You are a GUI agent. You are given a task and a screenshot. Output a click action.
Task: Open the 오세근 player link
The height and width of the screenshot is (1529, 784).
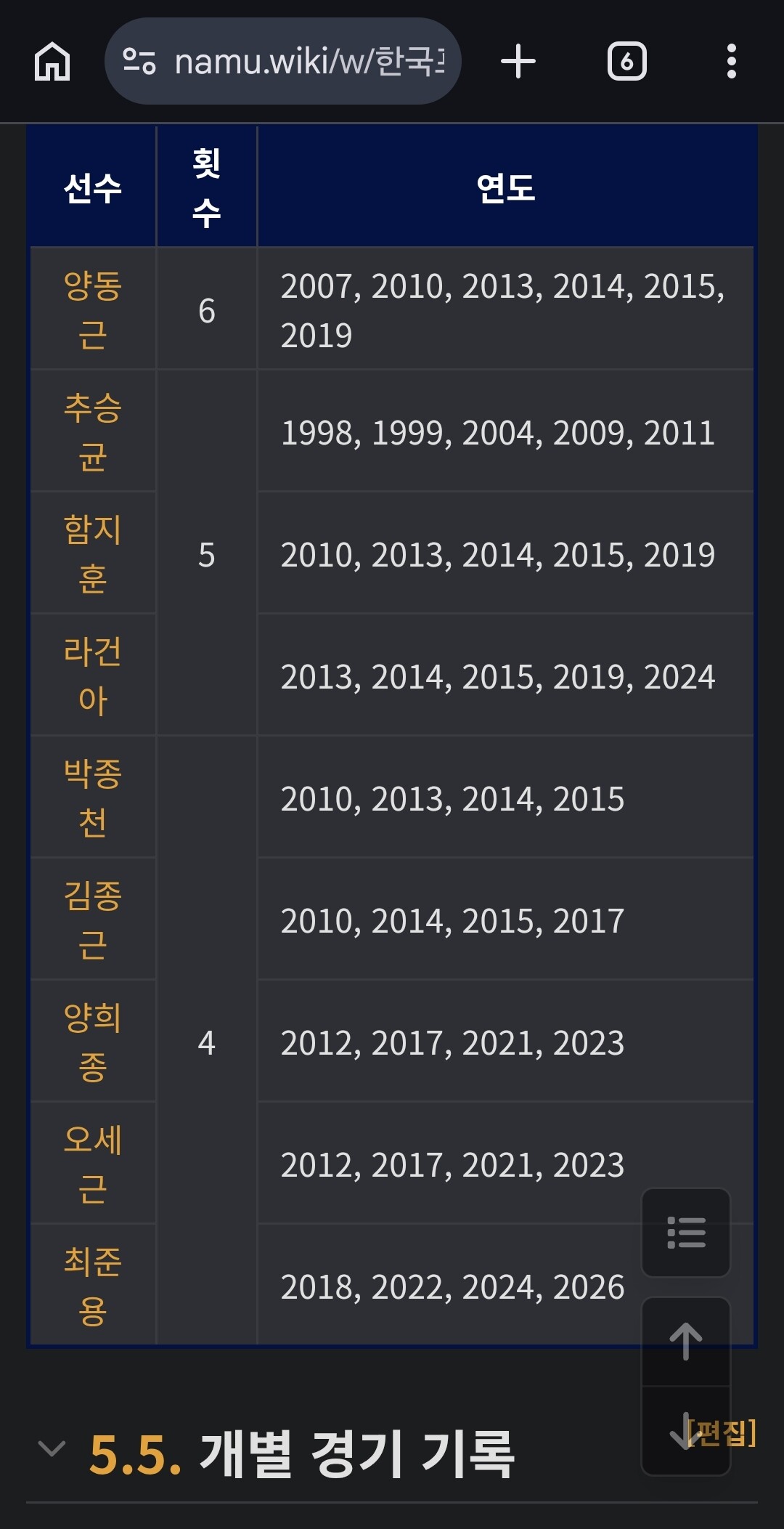[x=93, y=1164]
